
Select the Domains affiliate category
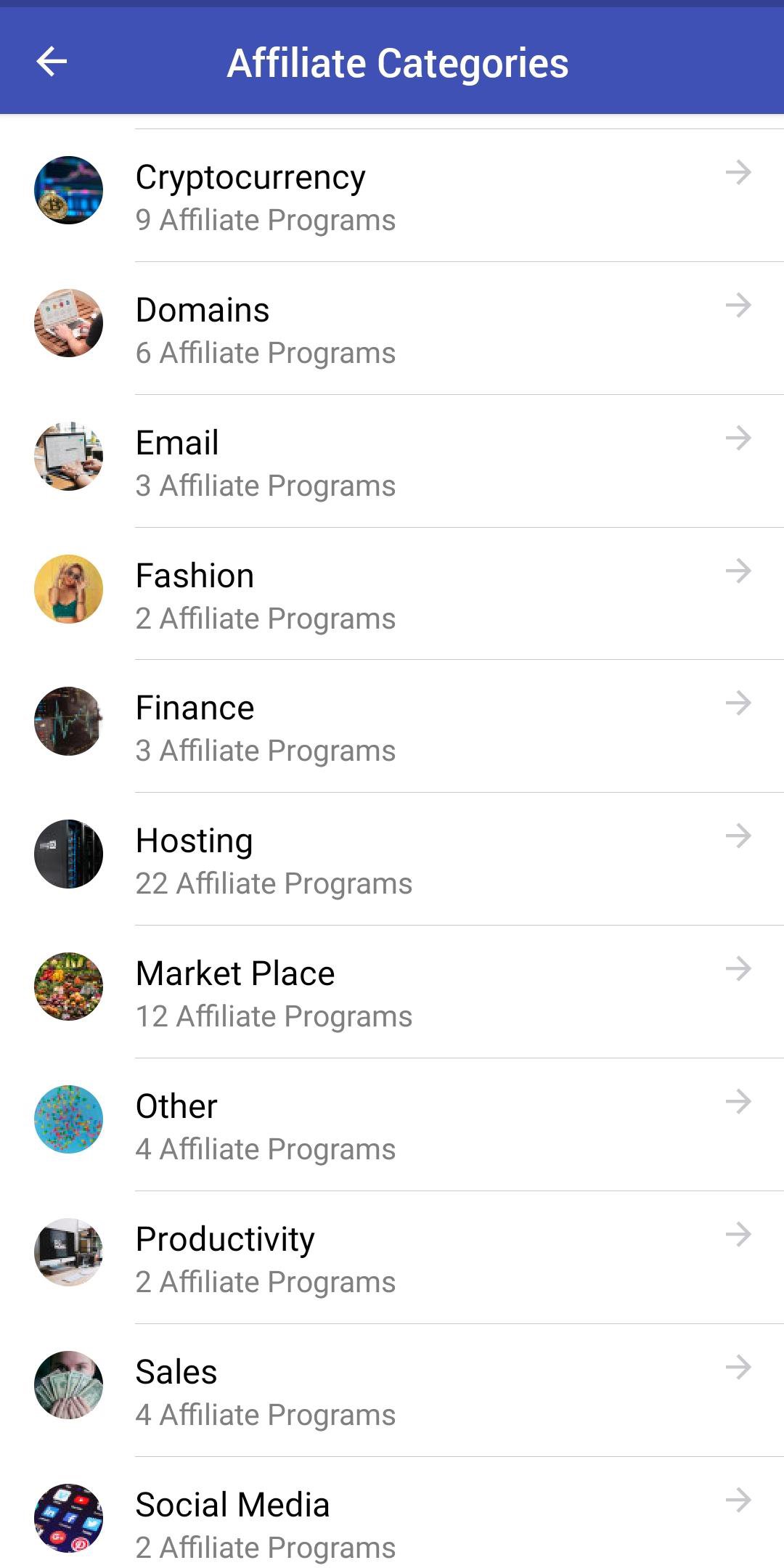[392, 329]
